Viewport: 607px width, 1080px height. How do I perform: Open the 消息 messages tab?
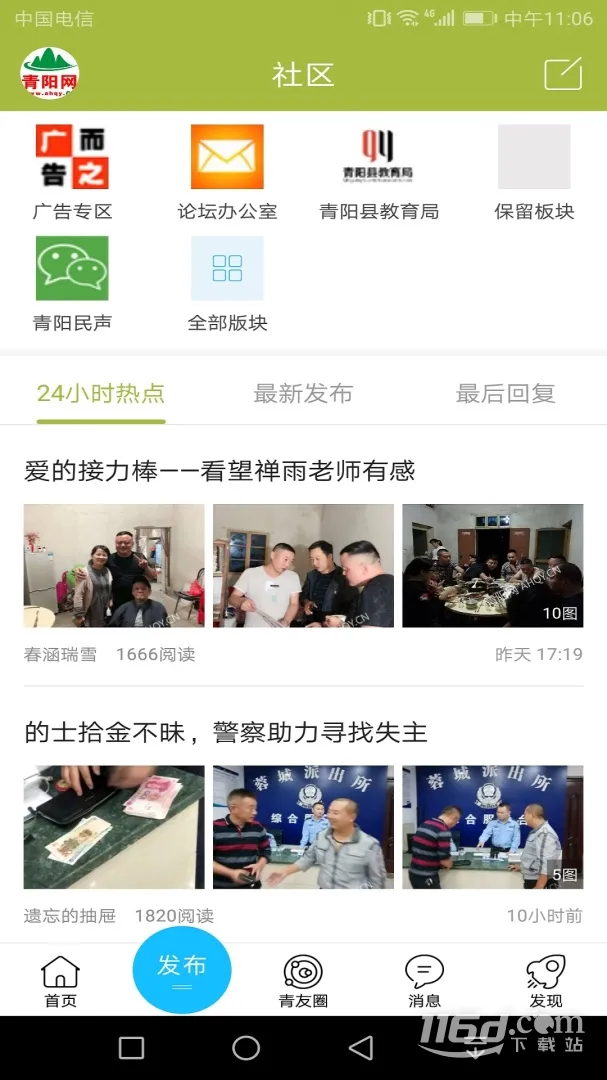pos(424,980)
